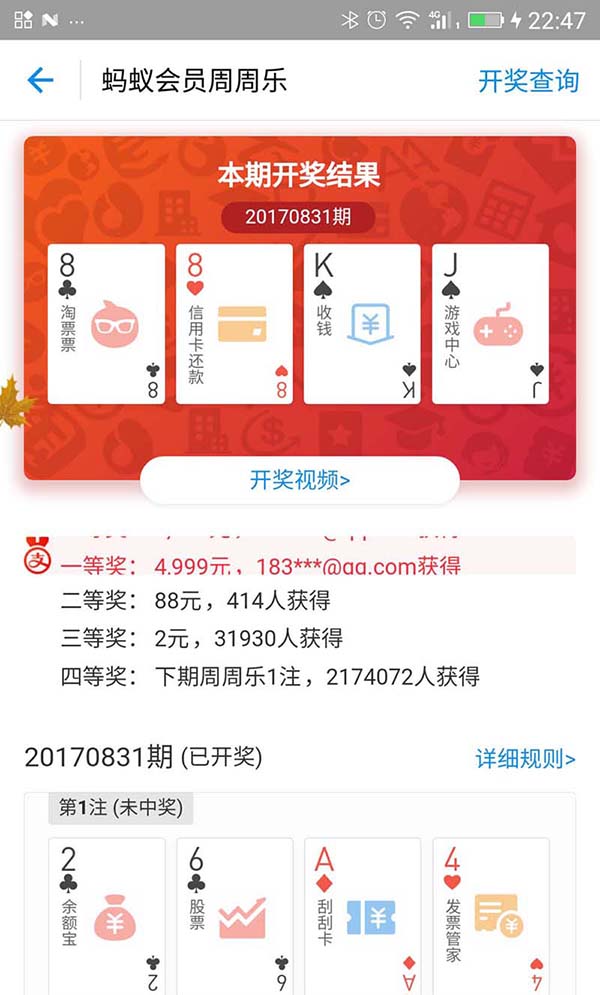Open the 收钱 card
This screenshot has width=600, height=995.
coord(362,324)
